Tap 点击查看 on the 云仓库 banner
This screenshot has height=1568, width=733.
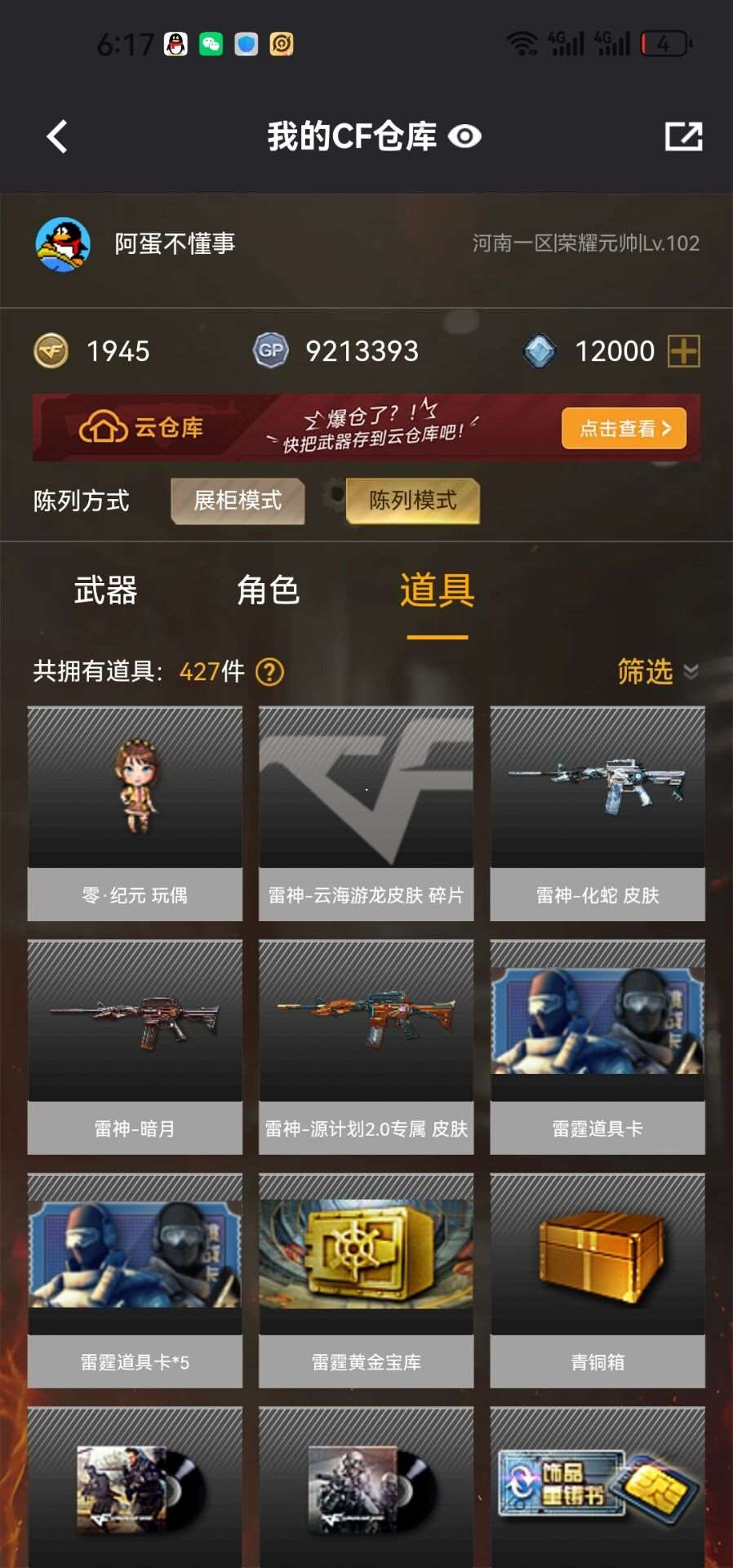624,428
